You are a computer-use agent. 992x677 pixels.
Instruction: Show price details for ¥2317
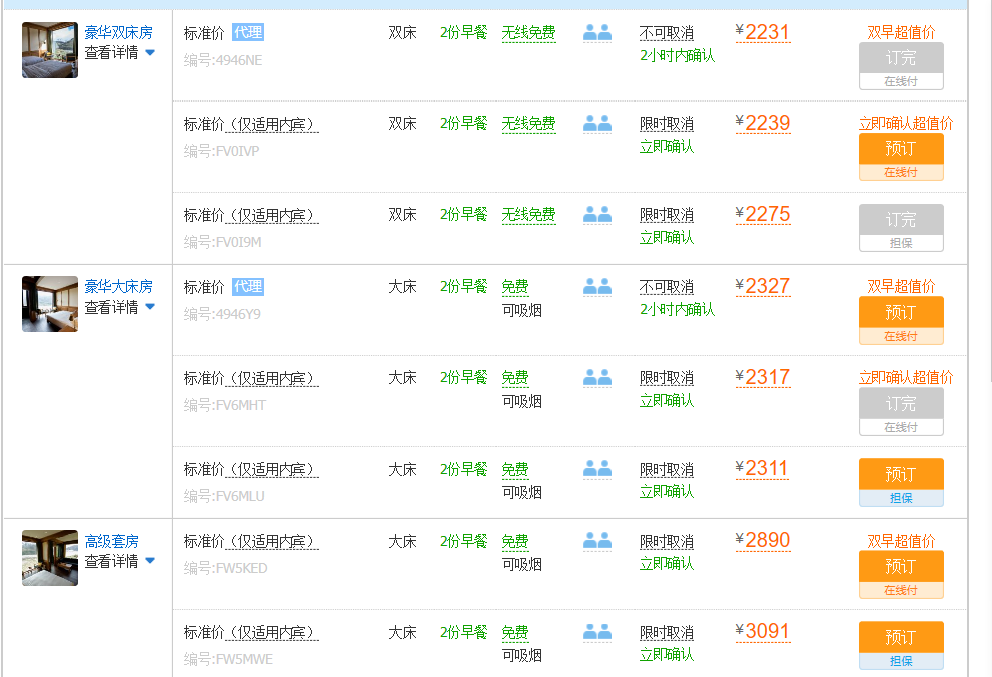coord(766,378)
